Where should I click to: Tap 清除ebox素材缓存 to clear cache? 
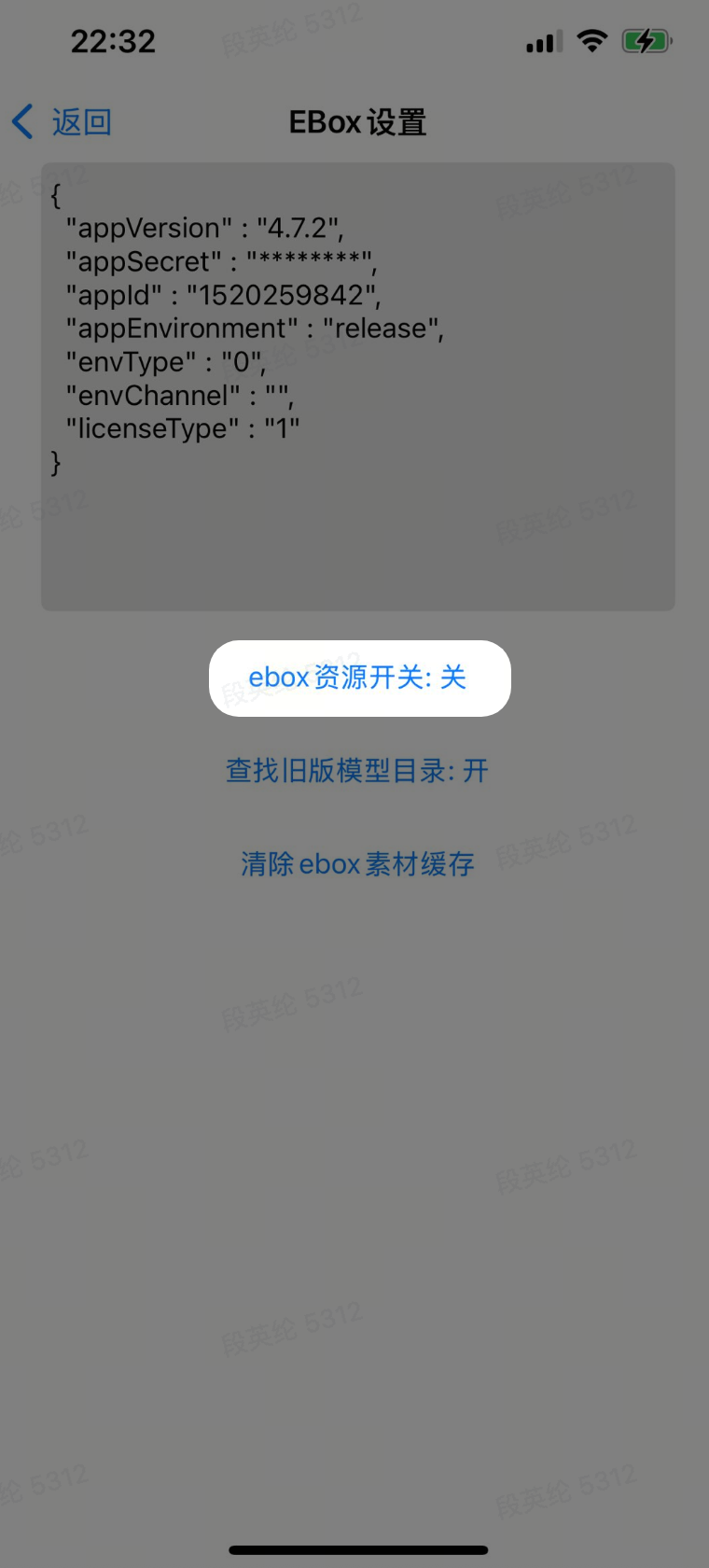[357, 864]
